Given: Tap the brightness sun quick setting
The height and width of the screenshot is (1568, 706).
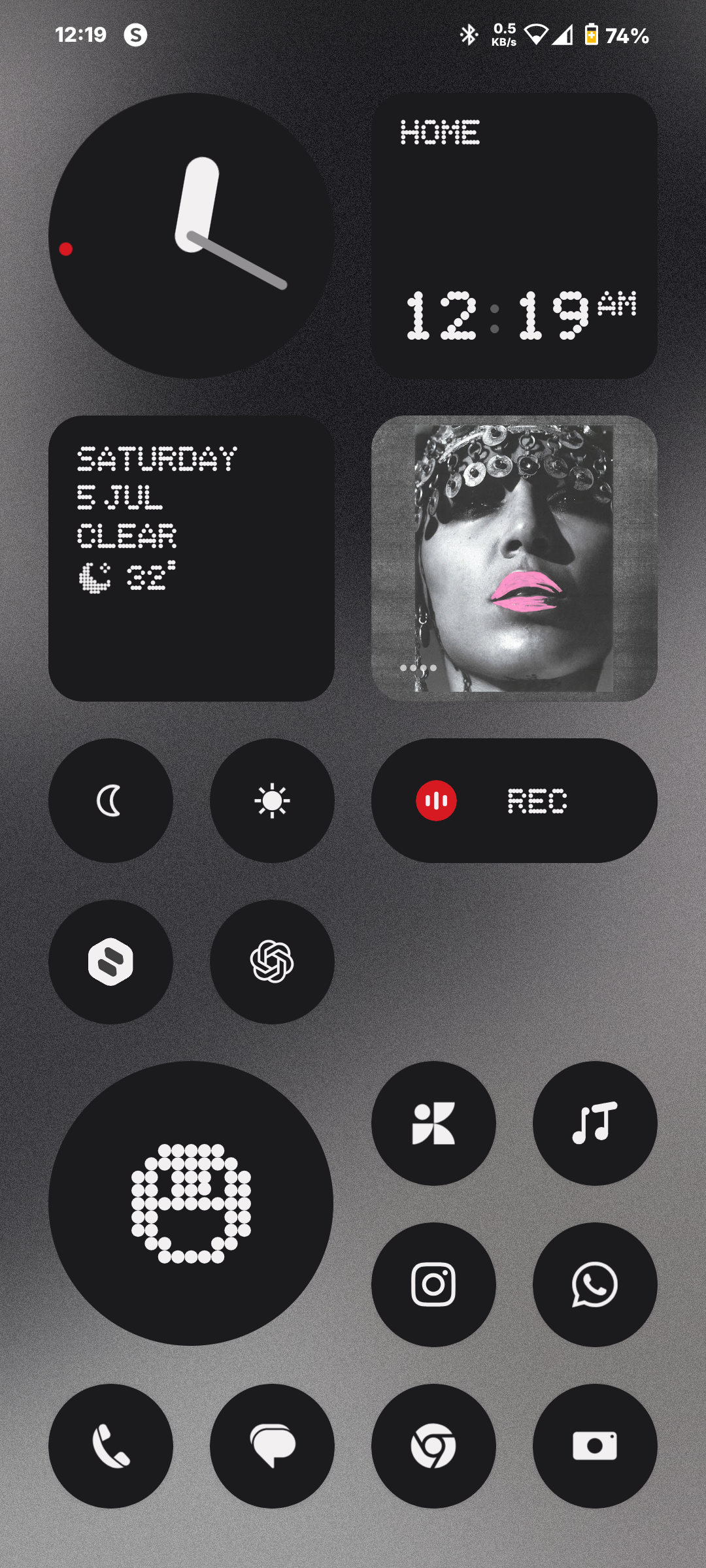Looking at the screenshot, I should pos(272,800).
